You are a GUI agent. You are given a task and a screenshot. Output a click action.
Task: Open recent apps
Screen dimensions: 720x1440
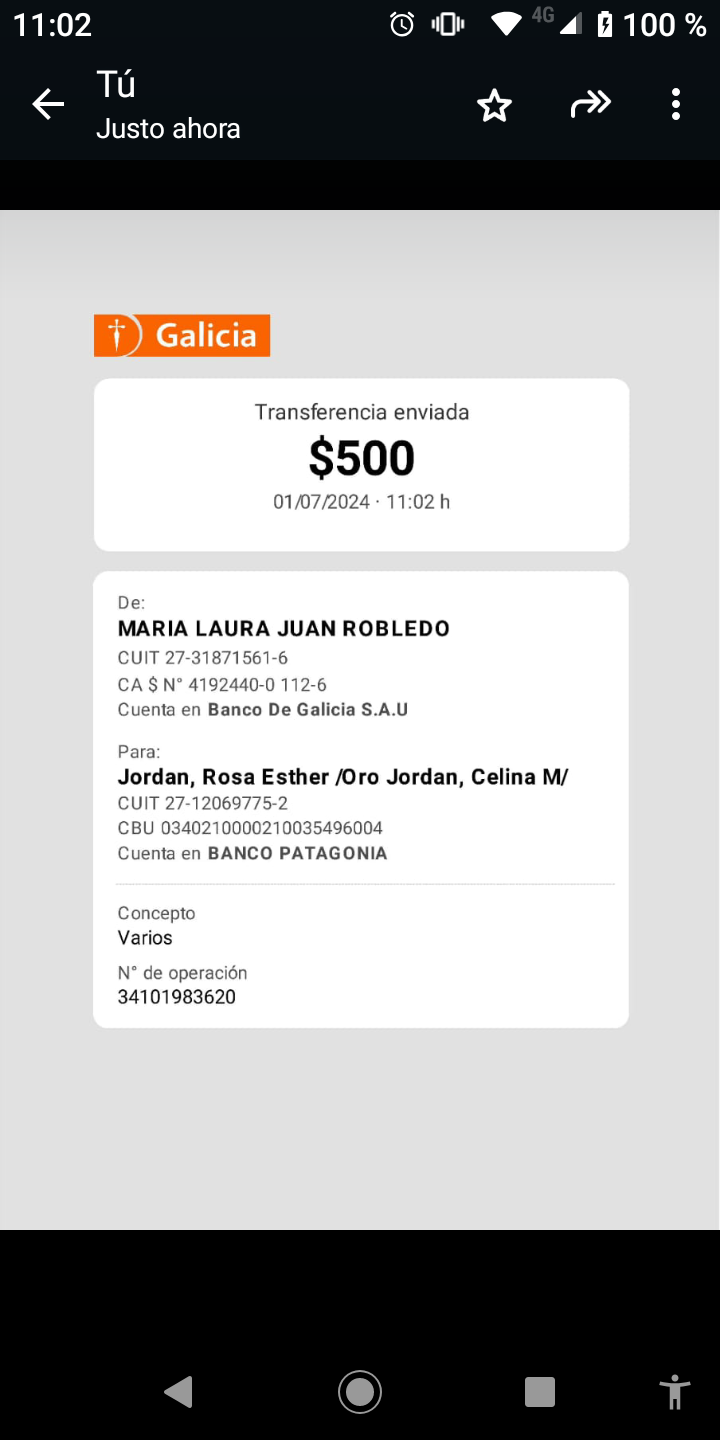539,1391
